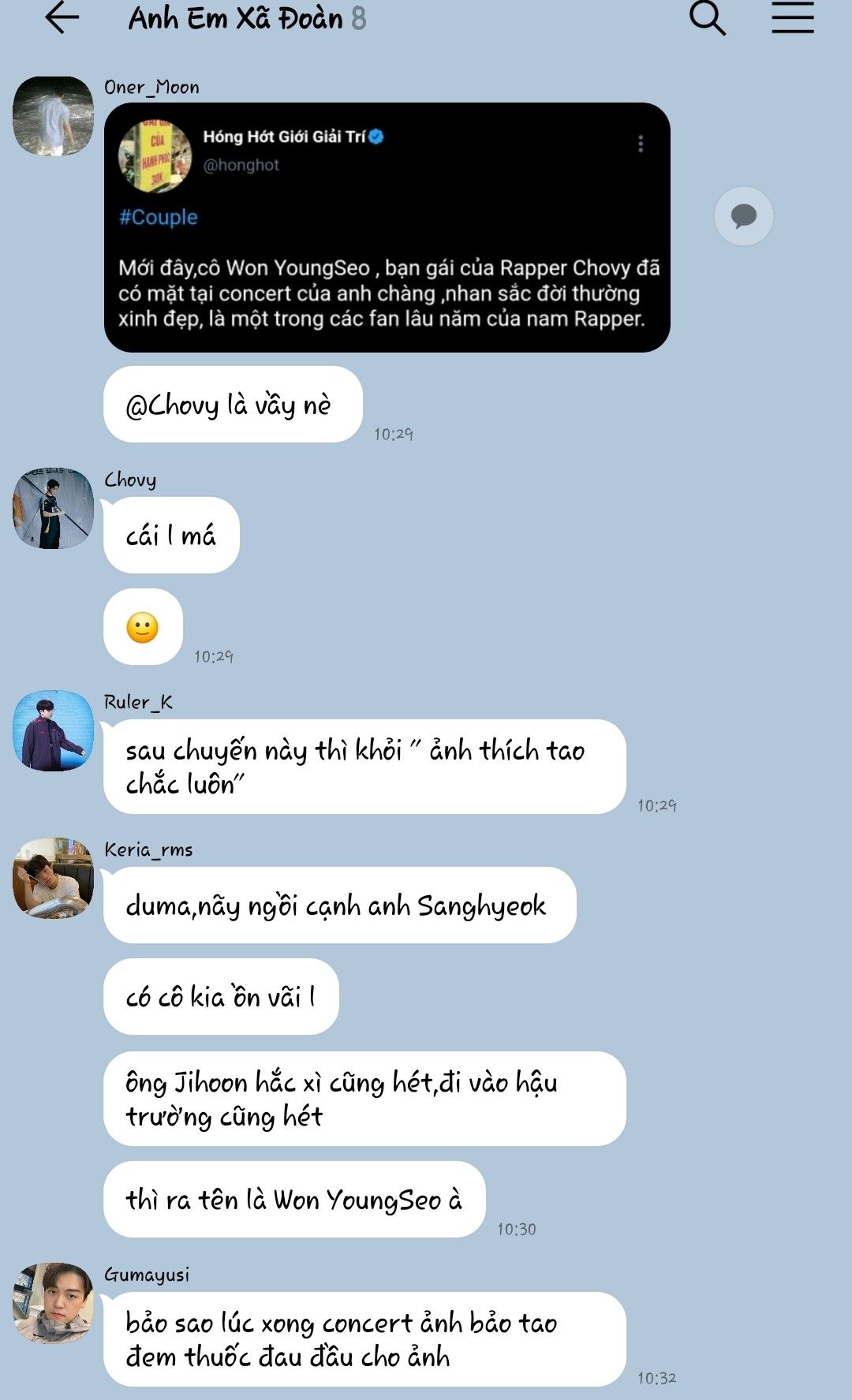Open Gumayusi's profile avatar

53,1303
